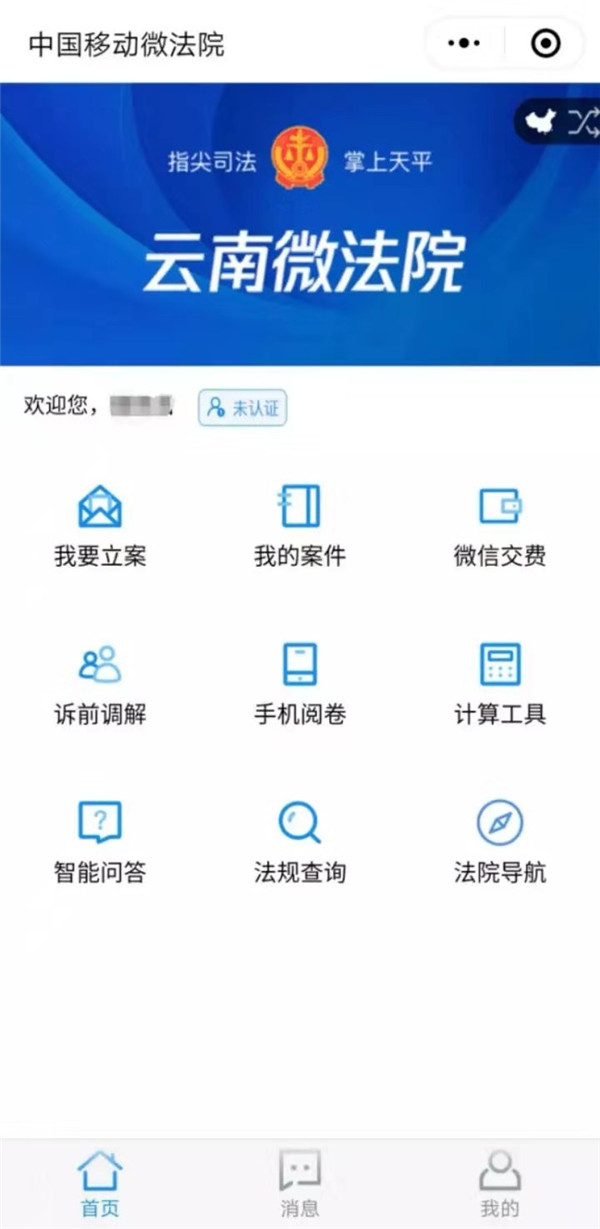Switch to the 我的 tab
The width and height of the screenshot is (600, 1229).
(500, 1184)
